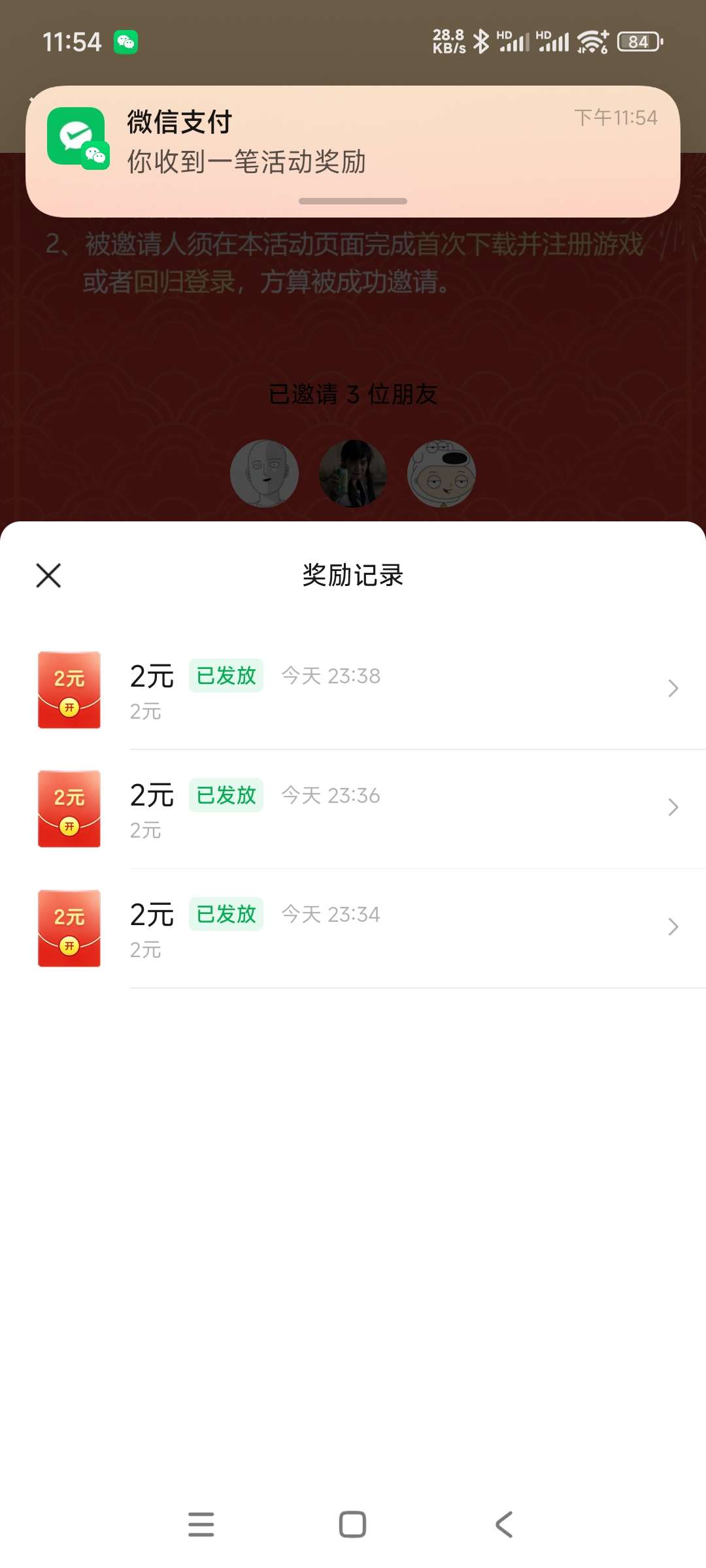Screen dimensions: 706x1568
Task: Open the recent apps menu
Action: tap(201, 1525)
